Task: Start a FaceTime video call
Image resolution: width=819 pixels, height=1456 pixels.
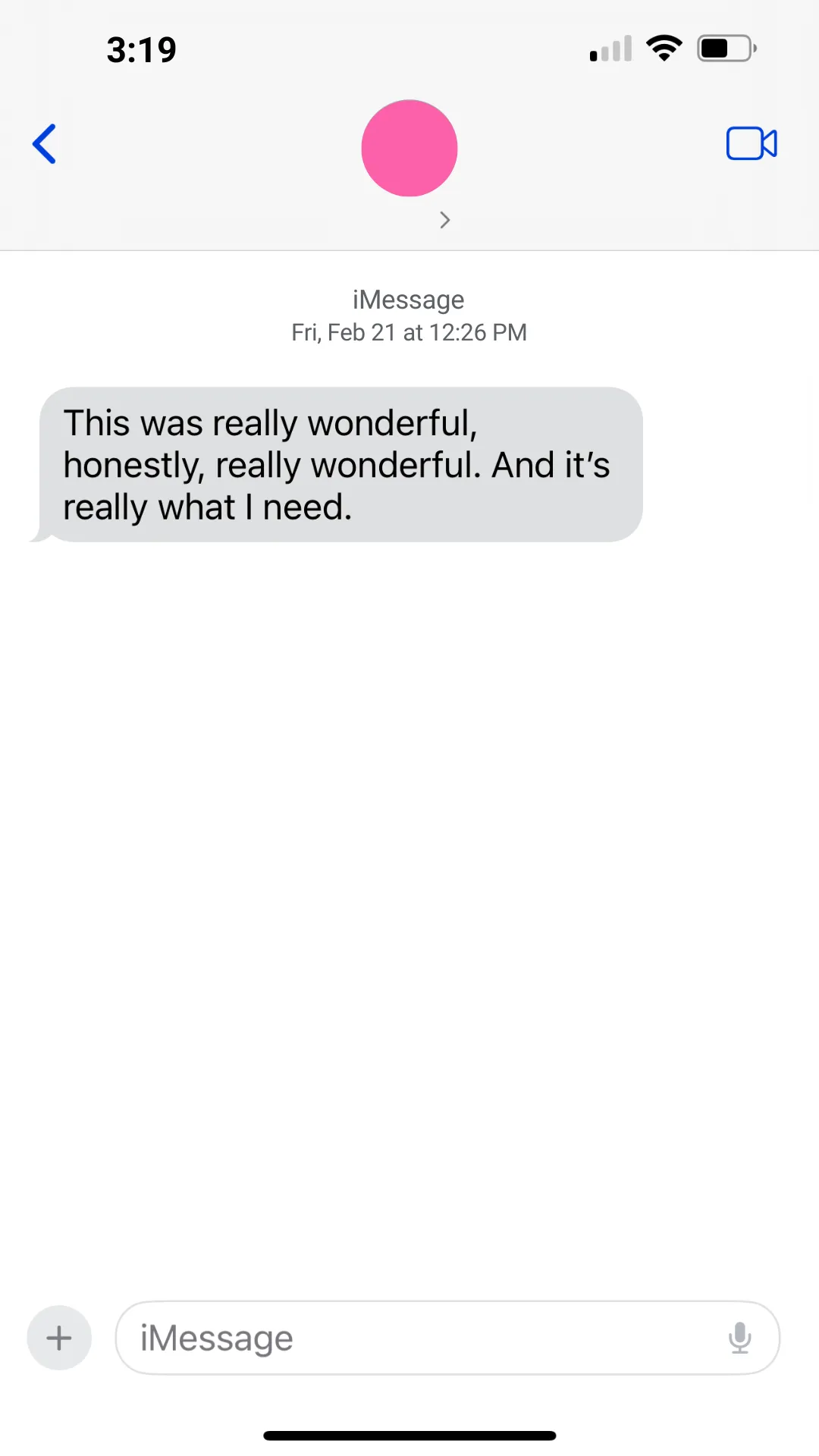Action: pyautogui.click(x=752, y=143)
